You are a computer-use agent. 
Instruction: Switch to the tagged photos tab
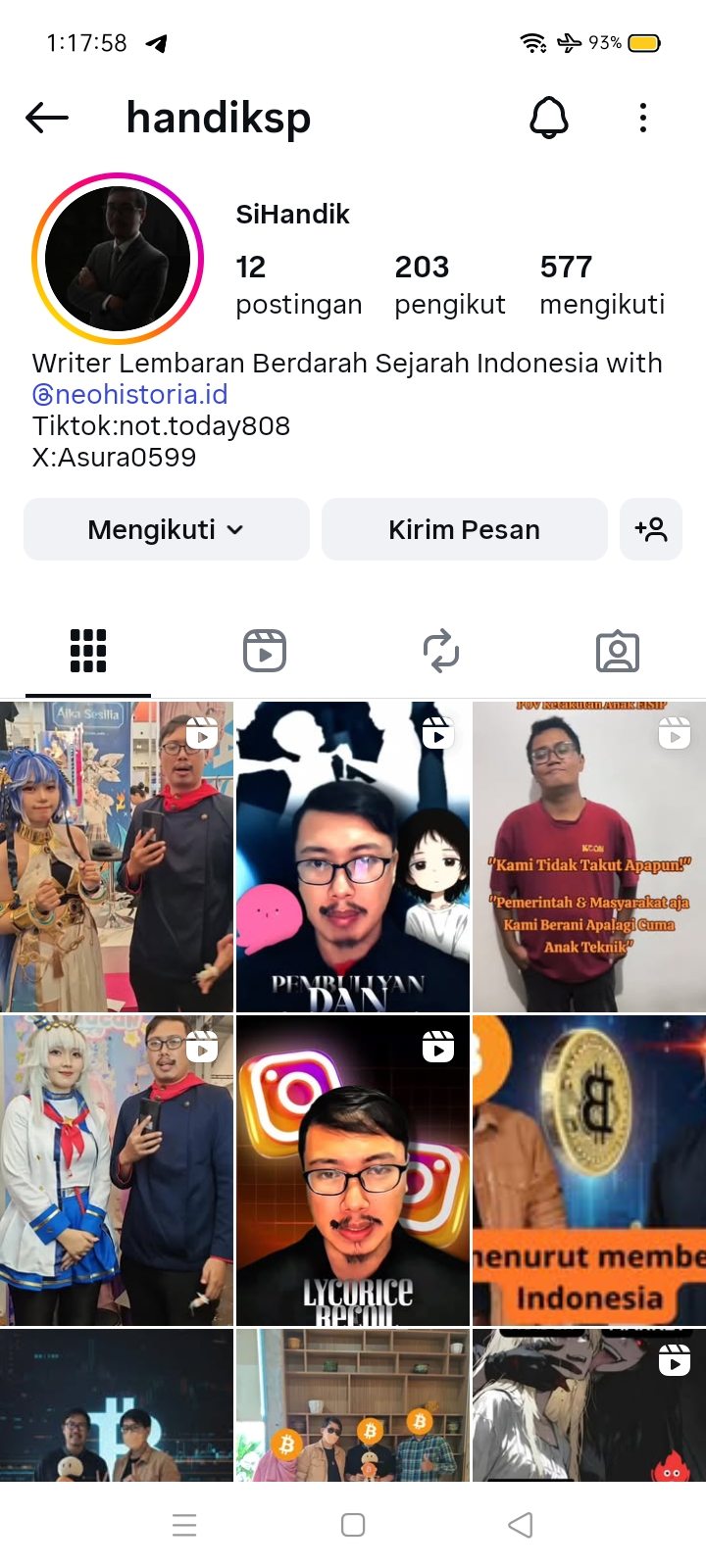point(618,651)
